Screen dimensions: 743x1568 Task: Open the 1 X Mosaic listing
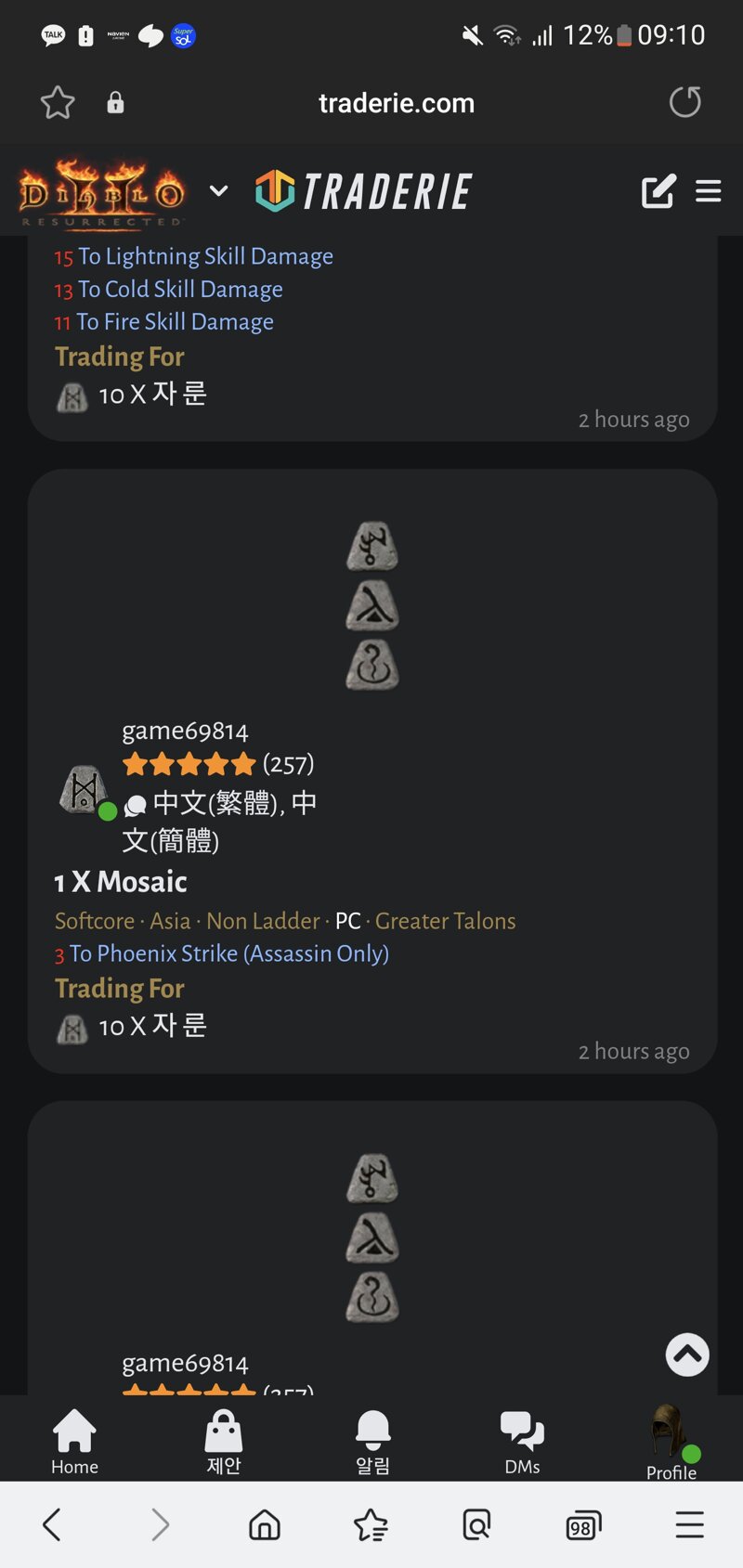click(121, 882)
